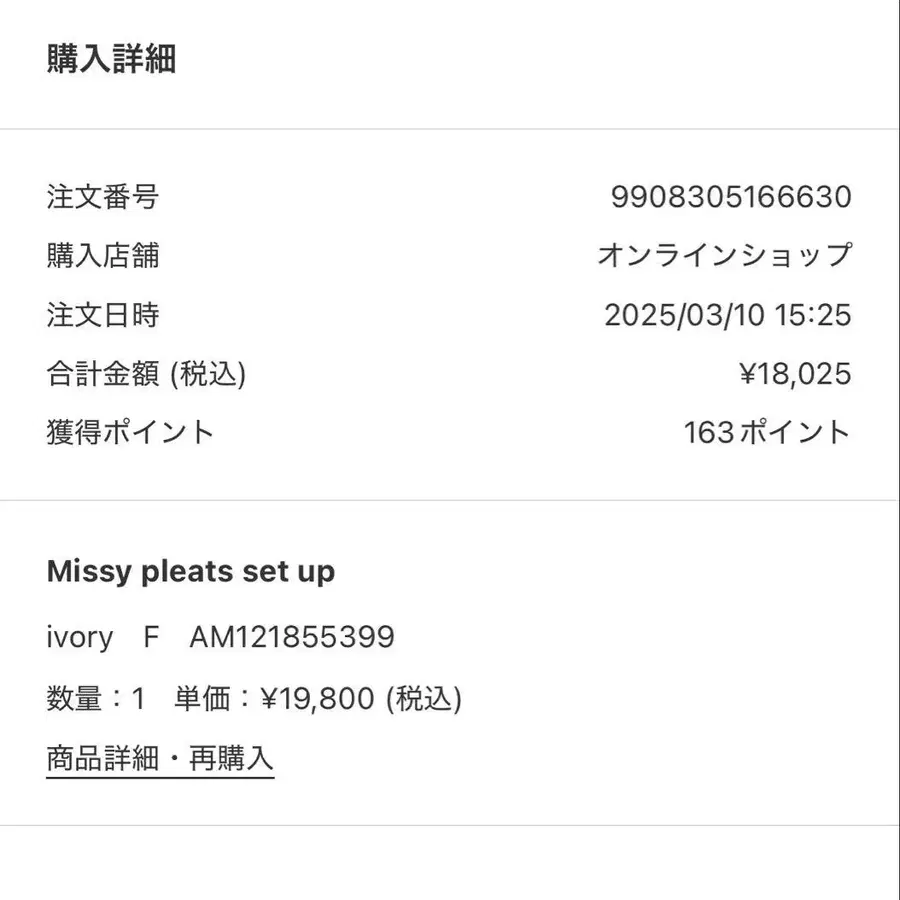Open the 商品詳細・再購入 link
The width and height of the screenshot is (900, 900).
(x=160, y=759)
